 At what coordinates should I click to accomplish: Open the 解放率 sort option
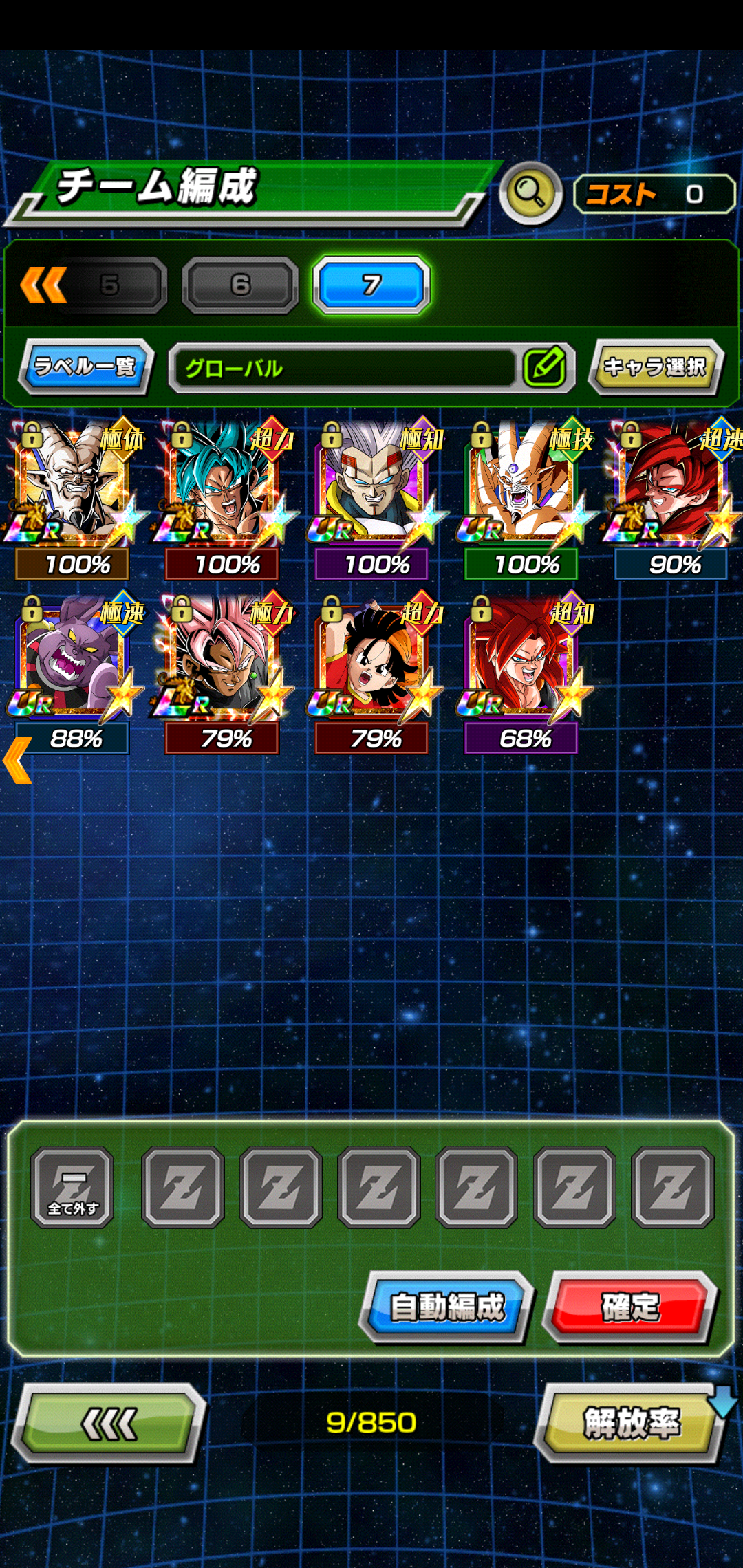coord(632,1423)
